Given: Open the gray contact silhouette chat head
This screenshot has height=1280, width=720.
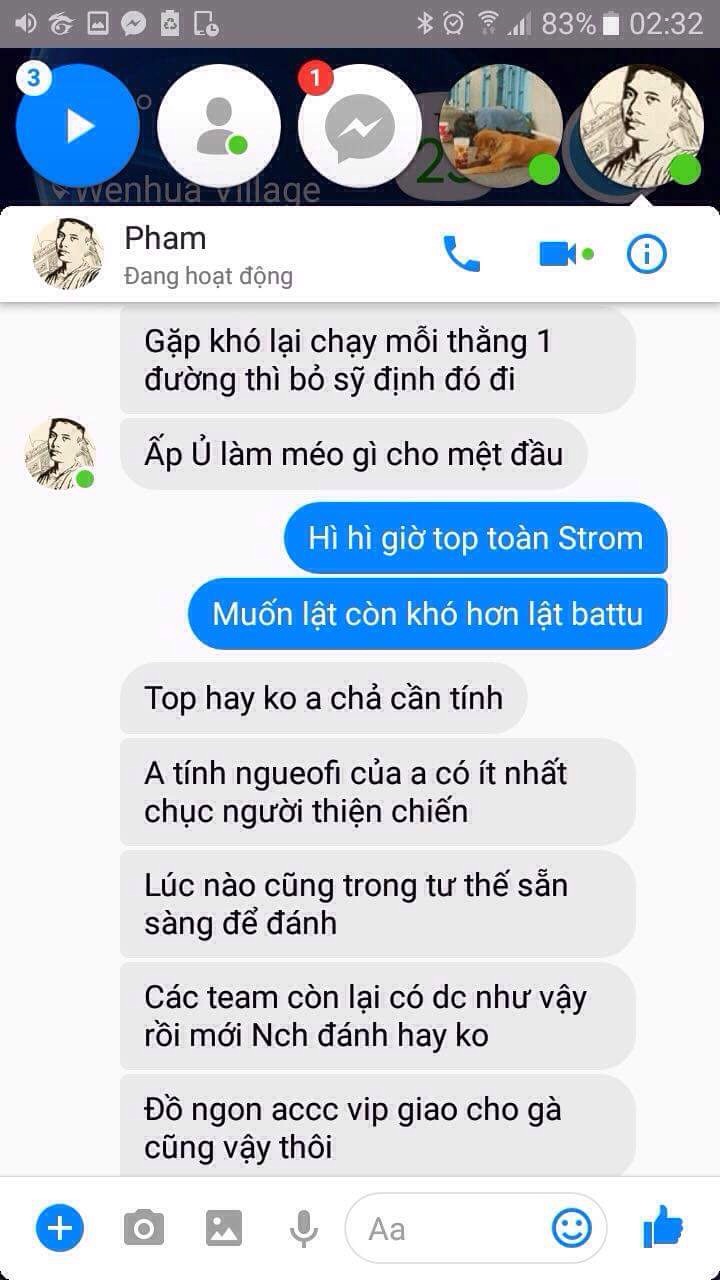Looking at the screenshot, I should 218,127.
